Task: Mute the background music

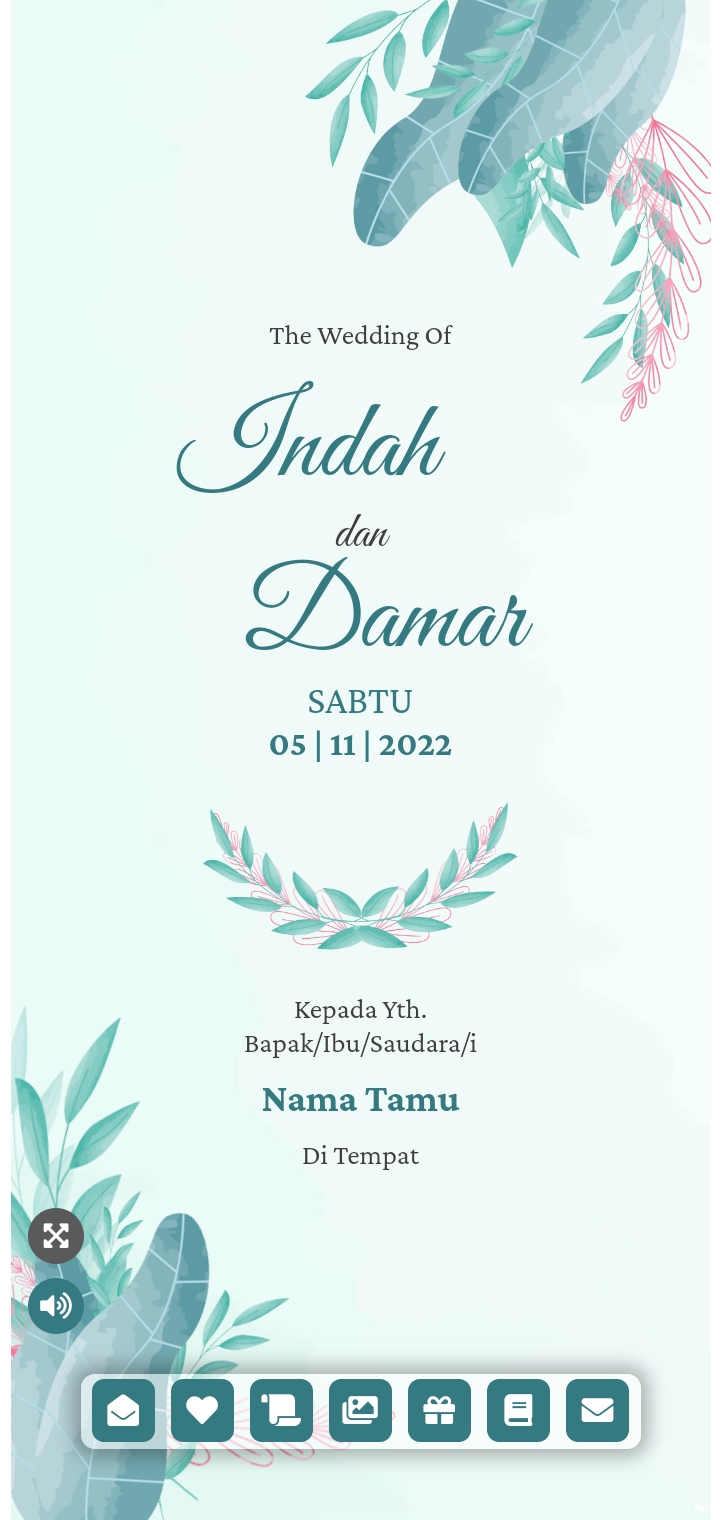Action: pos(56,1306)
